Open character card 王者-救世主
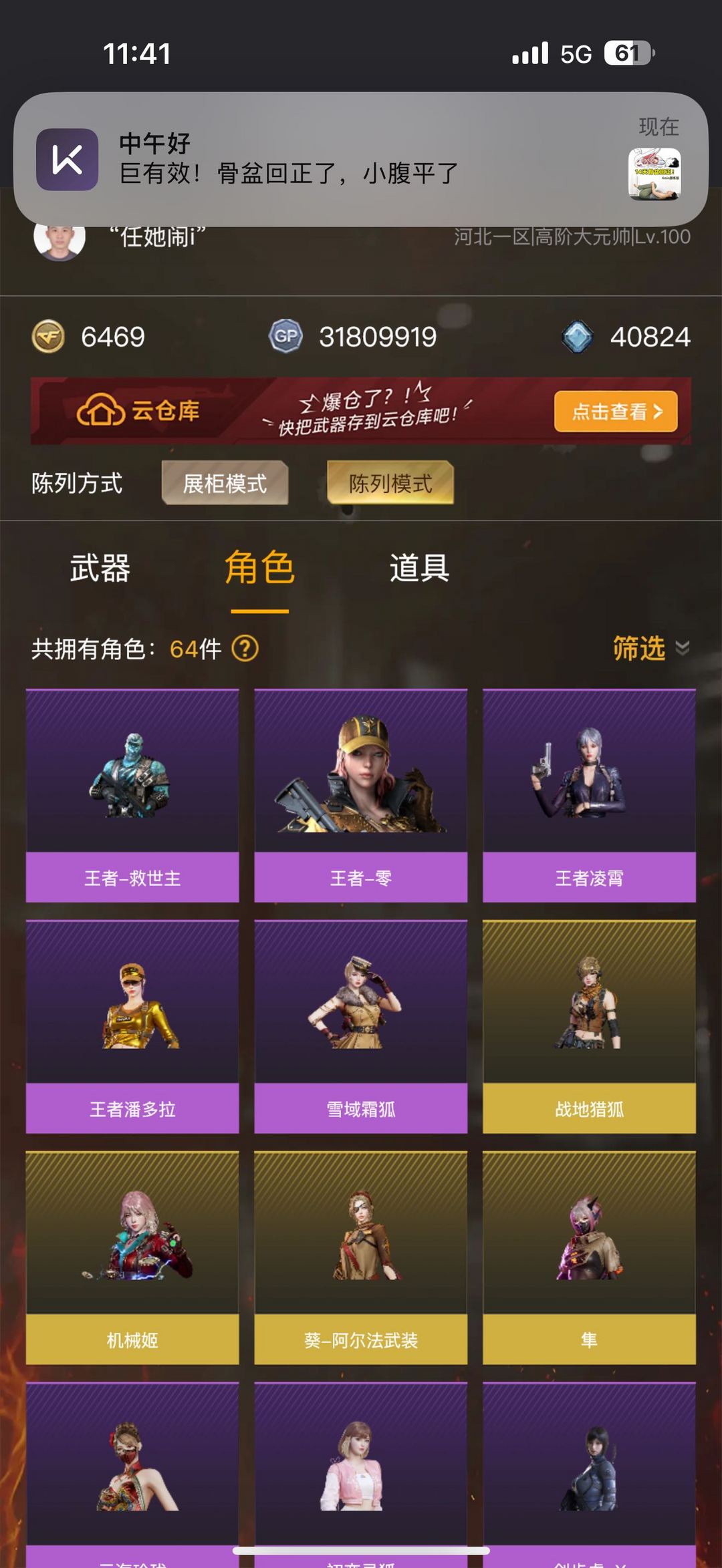The height and width of the screenshot is (1568, 722). click(132, 795)
